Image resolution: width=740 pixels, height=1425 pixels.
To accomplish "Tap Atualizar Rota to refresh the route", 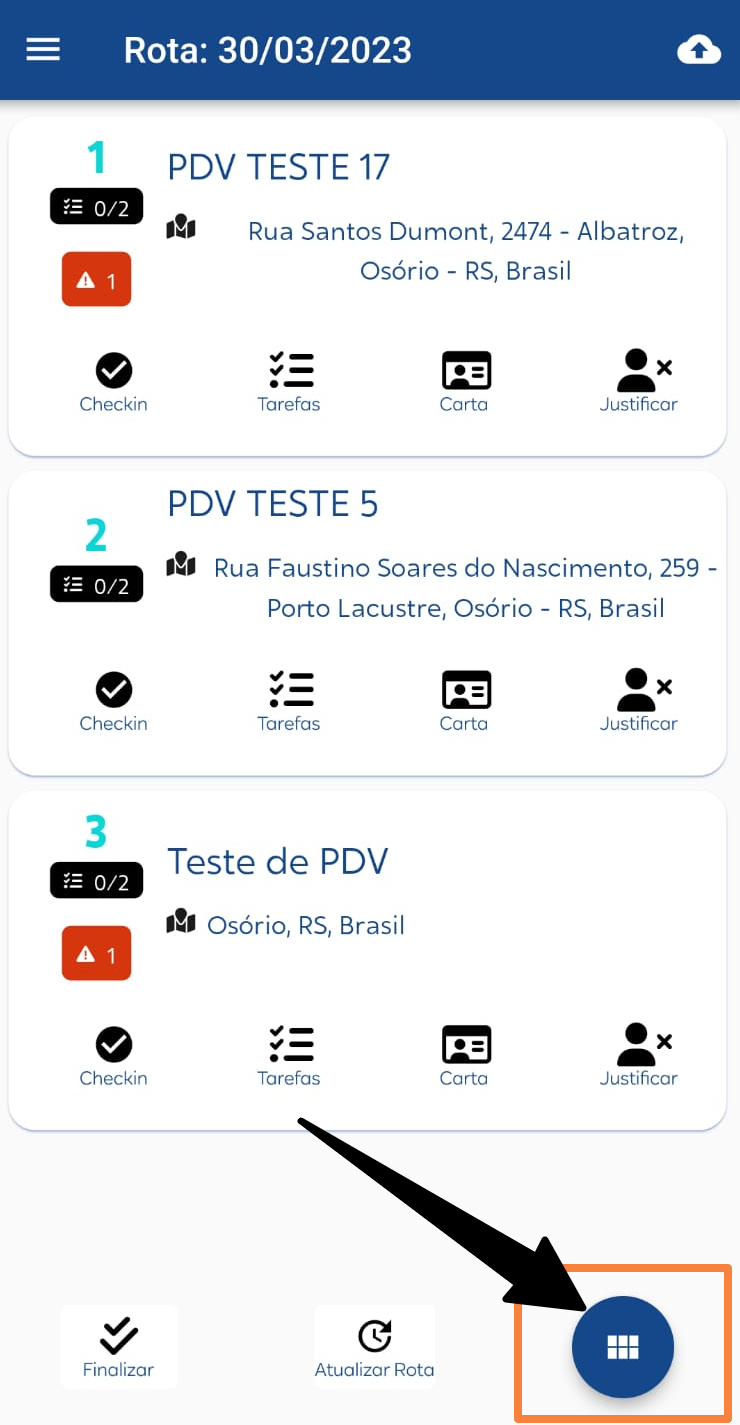I will pos(375,1347).
